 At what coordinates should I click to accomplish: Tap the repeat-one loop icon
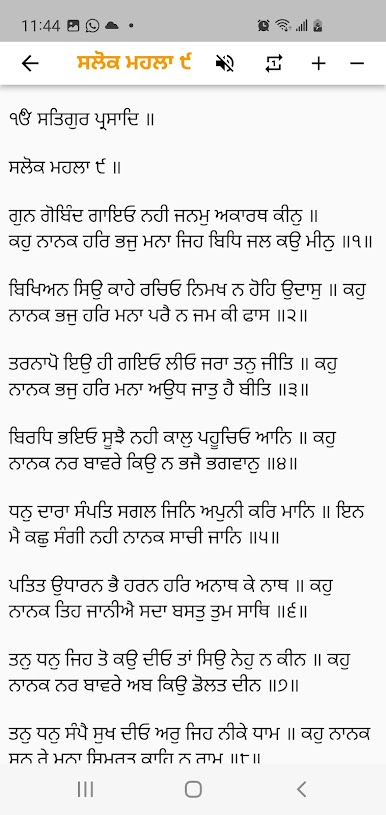274,63
